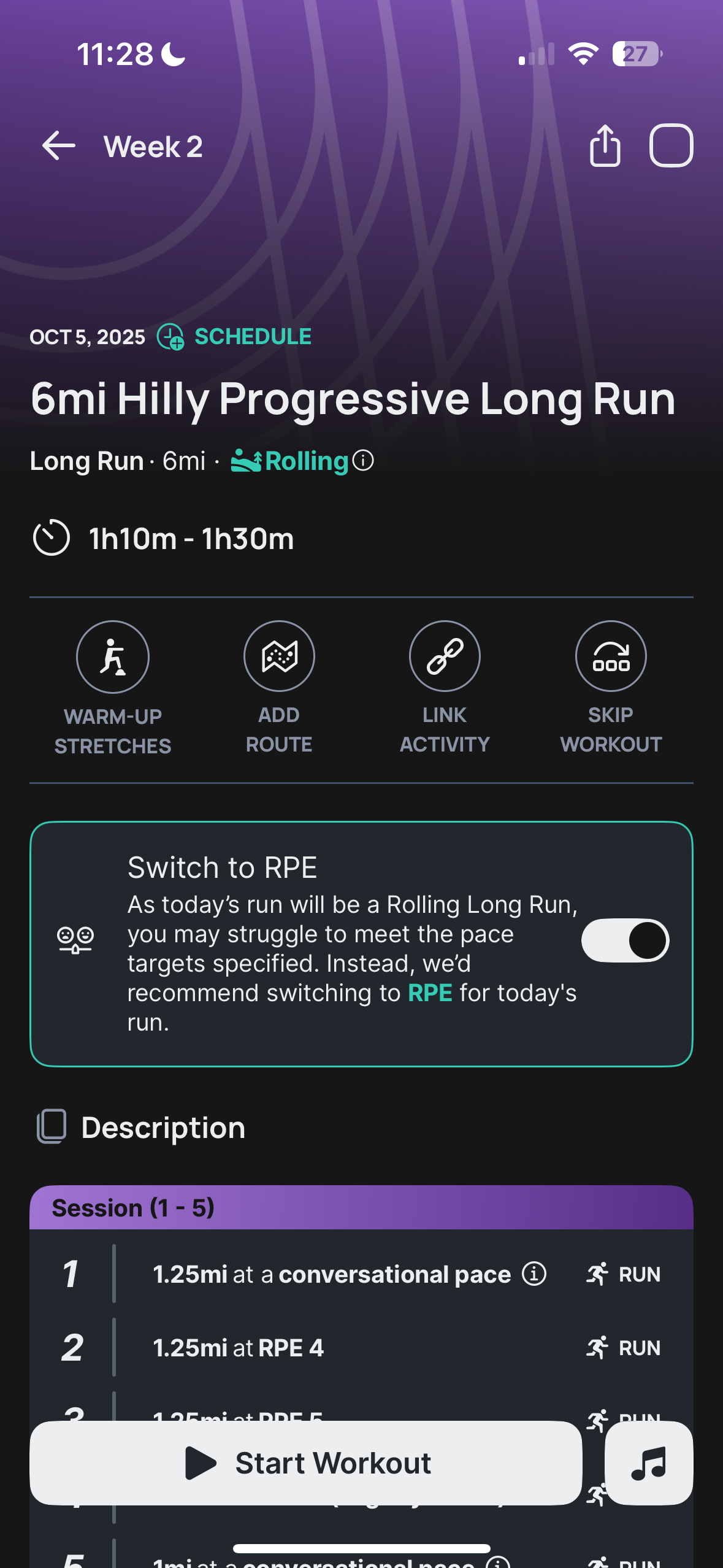Image resolution: width=723 pixels, height=1568 pixels.
Task: Mark the workout complete checkbox
Action: 671,146
